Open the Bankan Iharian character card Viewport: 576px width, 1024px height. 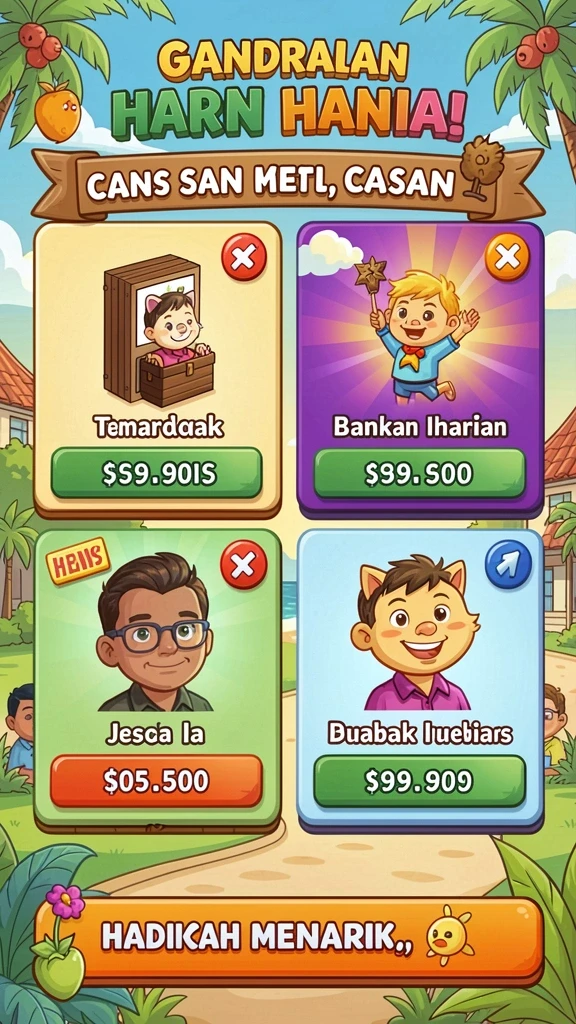coord(421,367)
